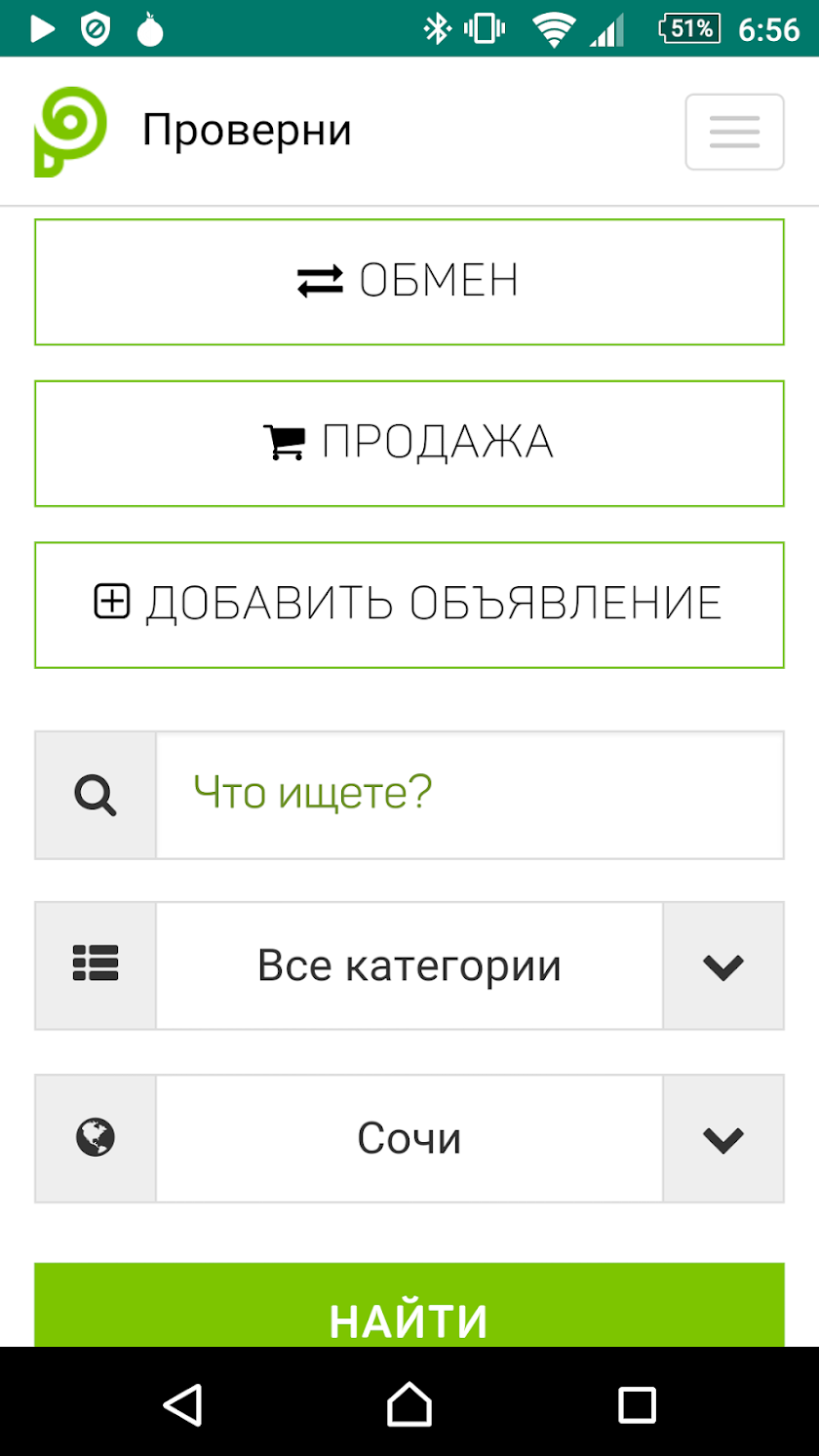This screenshot has width=819, height=1456.
Task: Tap ДОБАВИТЬ ОБЪЯВЛЕНИЕ button
Action: [409, 605]
